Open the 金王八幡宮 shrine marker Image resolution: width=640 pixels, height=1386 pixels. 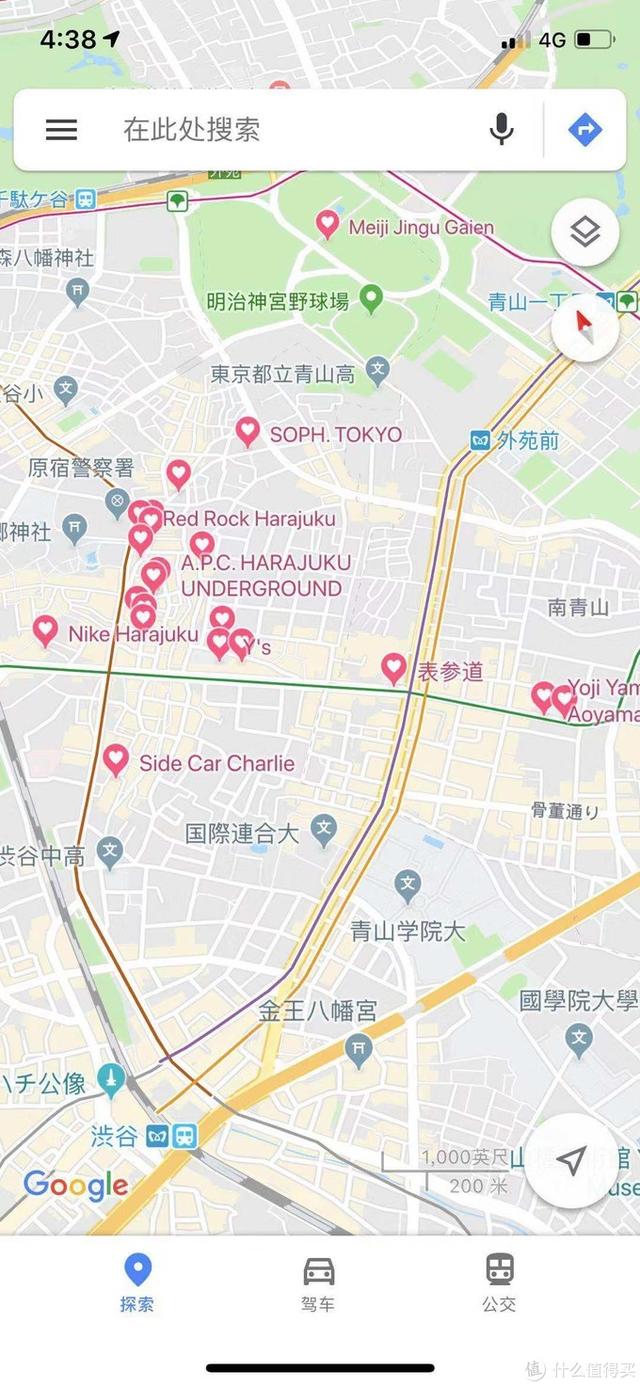[x=358, y=1048]
